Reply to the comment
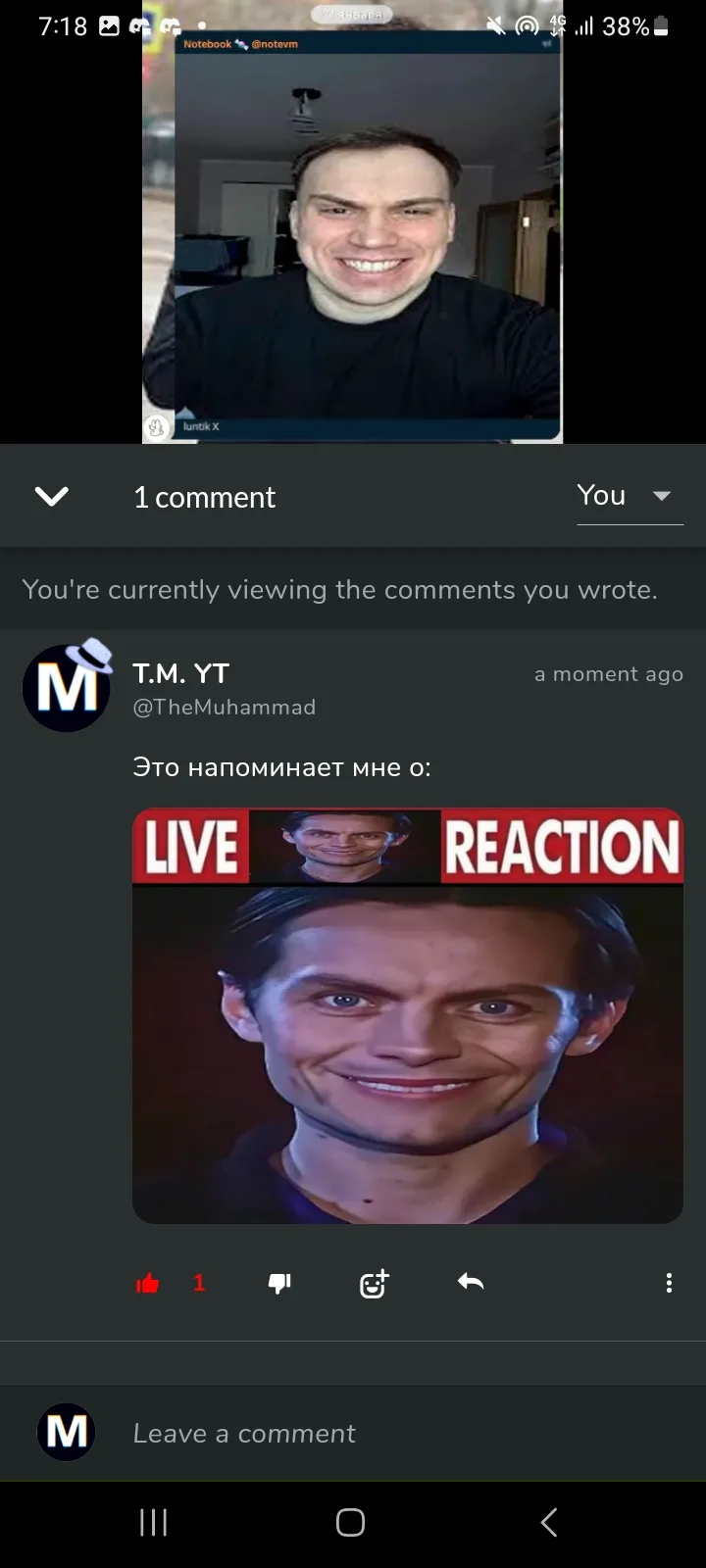The height and width of the screenshot is (1568, 706). (x=471, y=1282)
